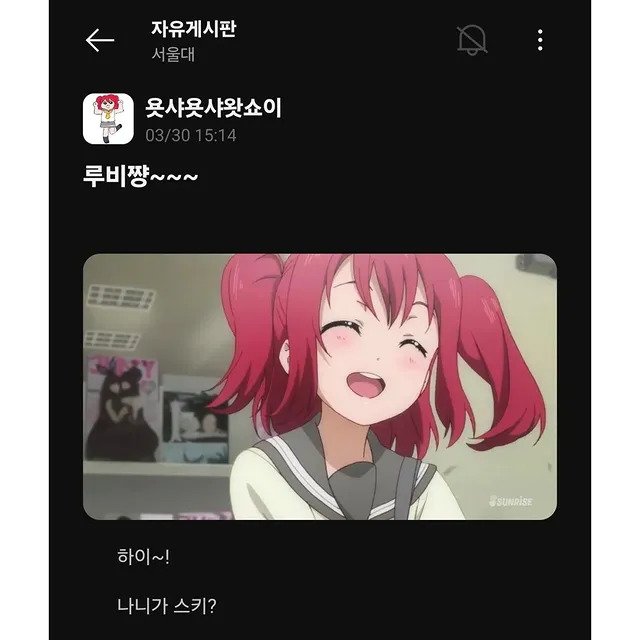640x640 pixels.
Task: Open the author's profile picture
Action: [x=108, y=119]
